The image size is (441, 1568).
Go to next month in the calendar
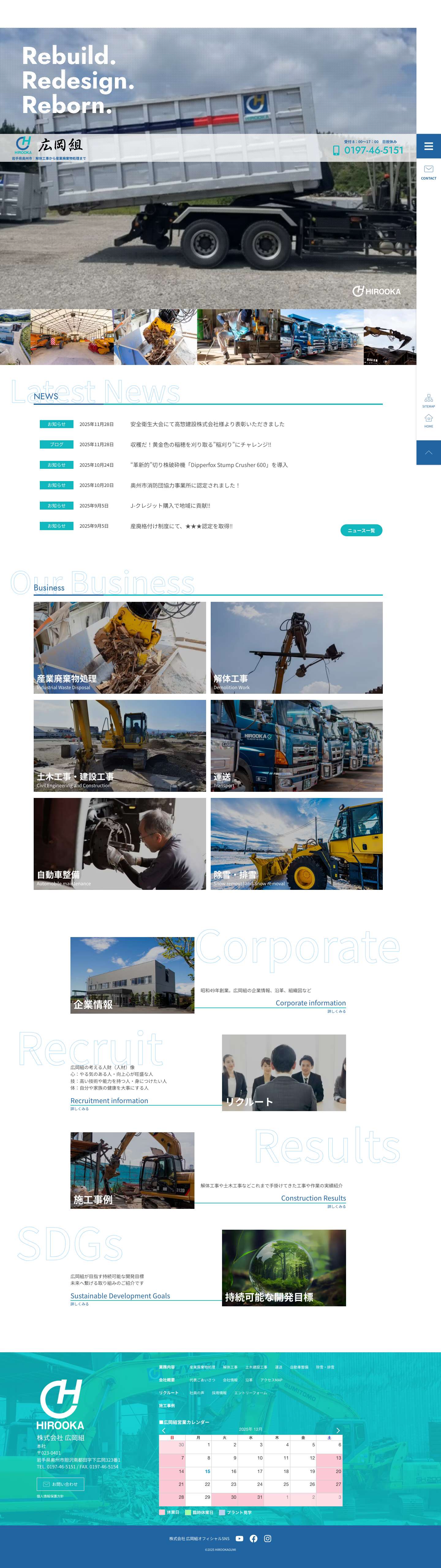coord(337,1430)
